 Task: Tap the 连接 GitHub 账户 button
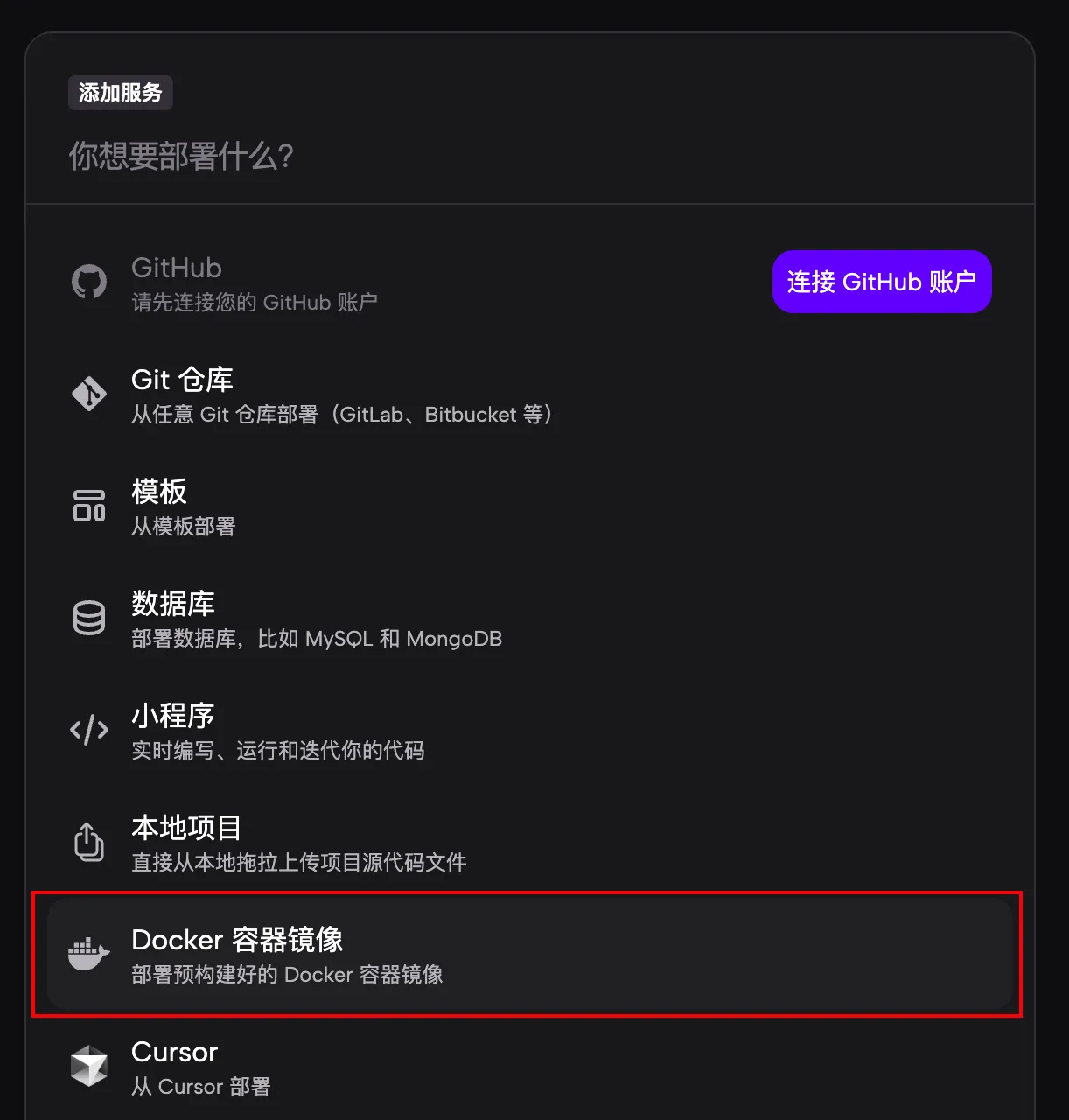point(881,282)
